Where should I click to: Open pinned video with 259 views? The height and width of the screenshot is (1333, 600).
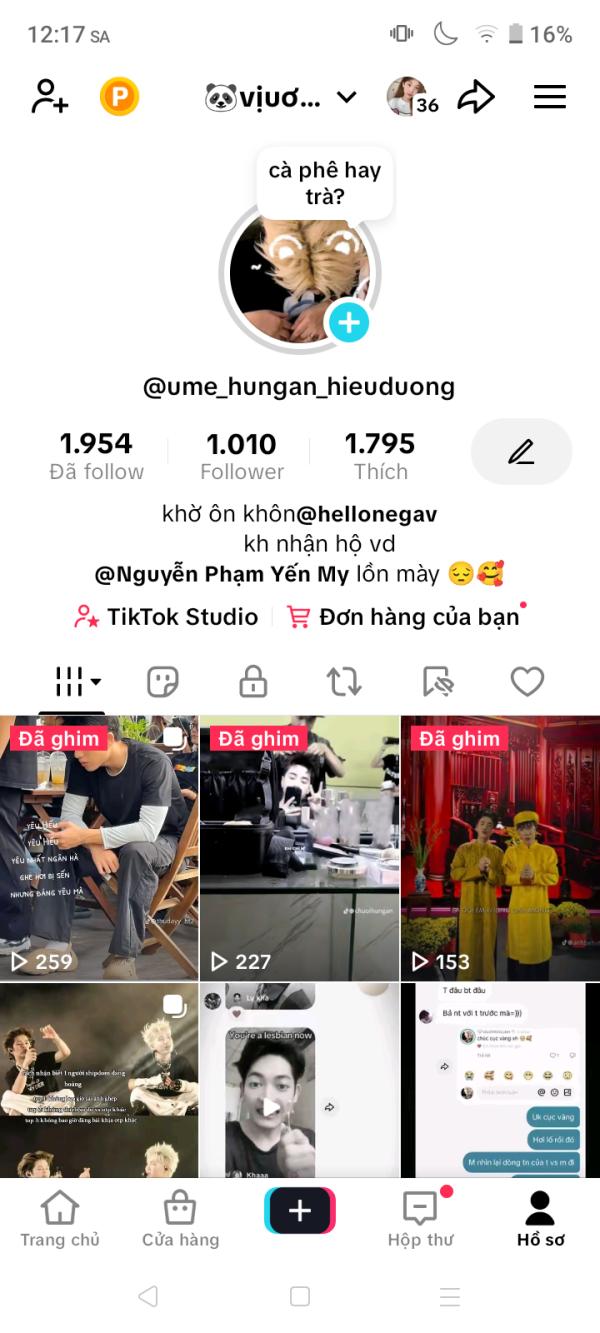point(99,848)
